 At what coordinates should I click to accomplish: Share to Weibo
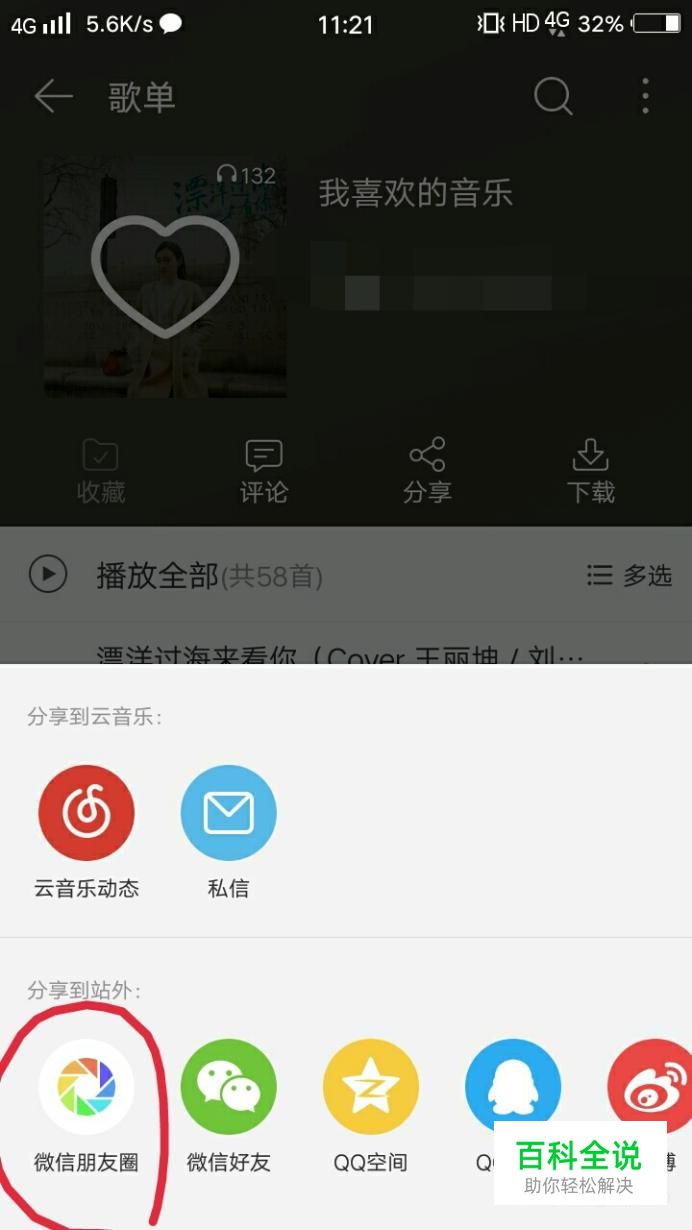coord(650,1087)
